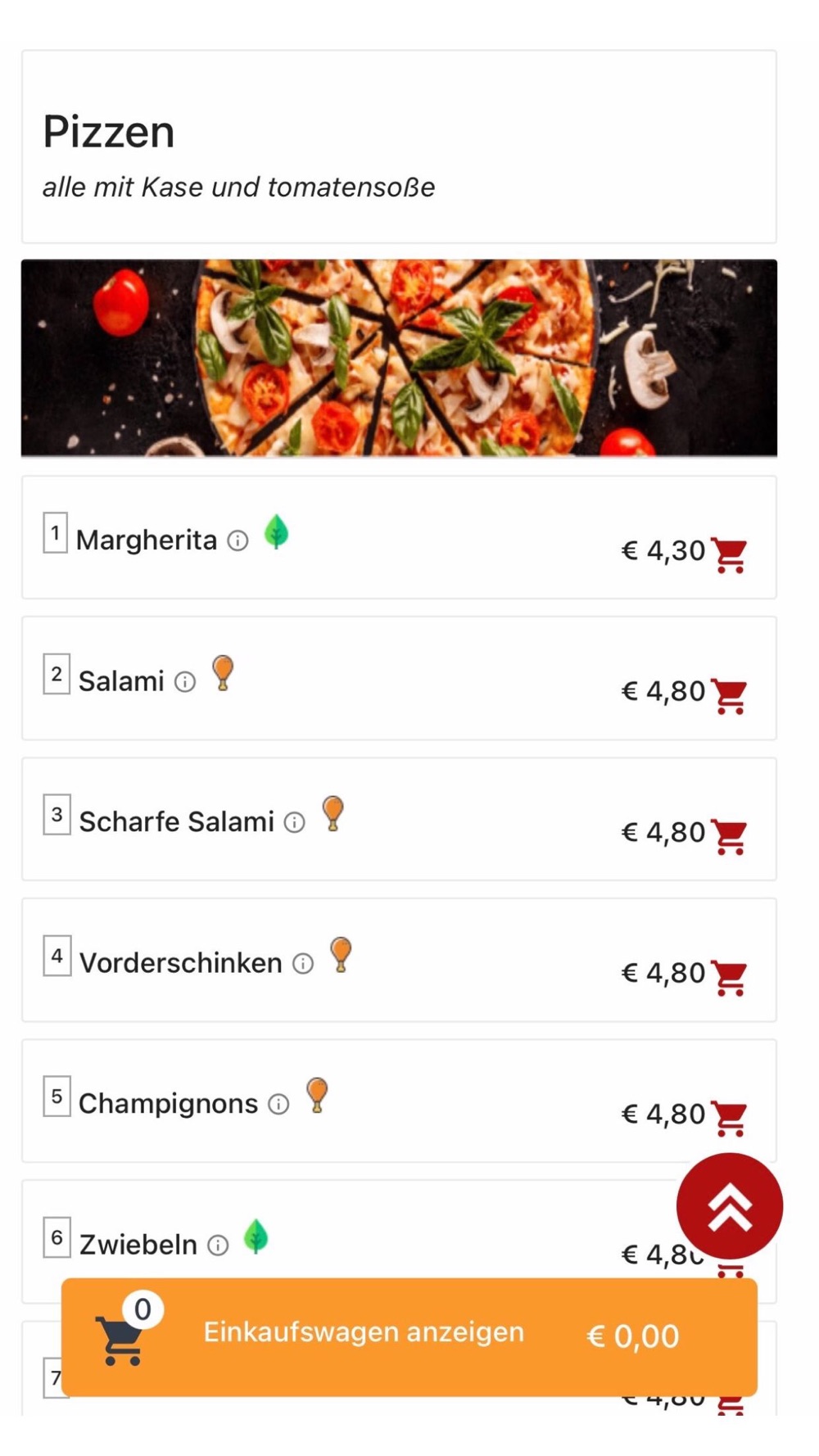
Task: Jump back to top with the double-arrow button
Action: click(x=729, y=1205)
